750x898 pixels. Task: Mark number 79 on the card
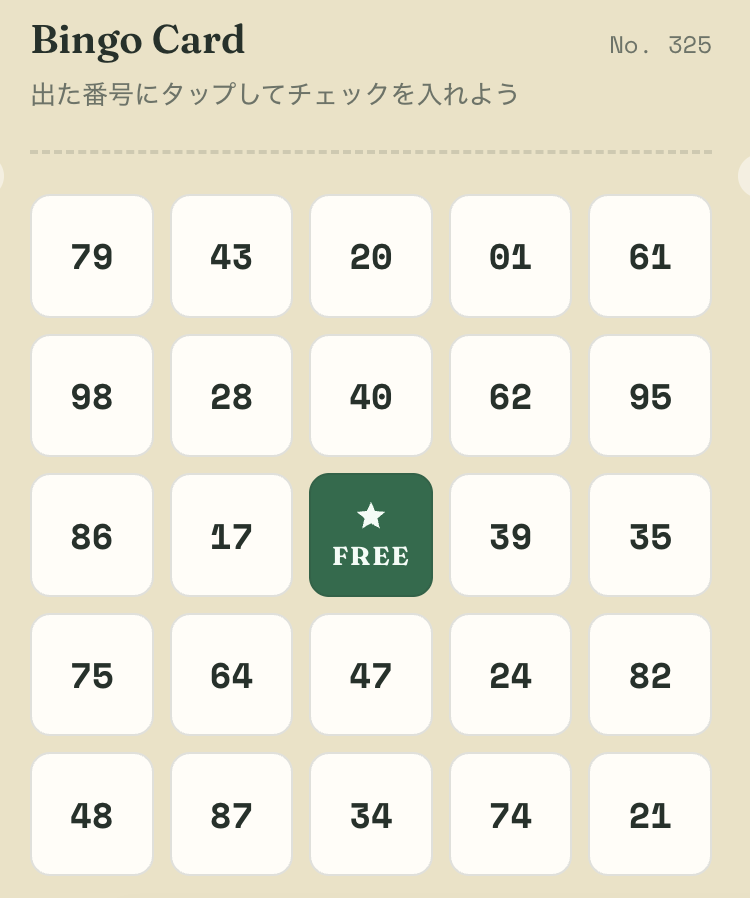(92, 256)
